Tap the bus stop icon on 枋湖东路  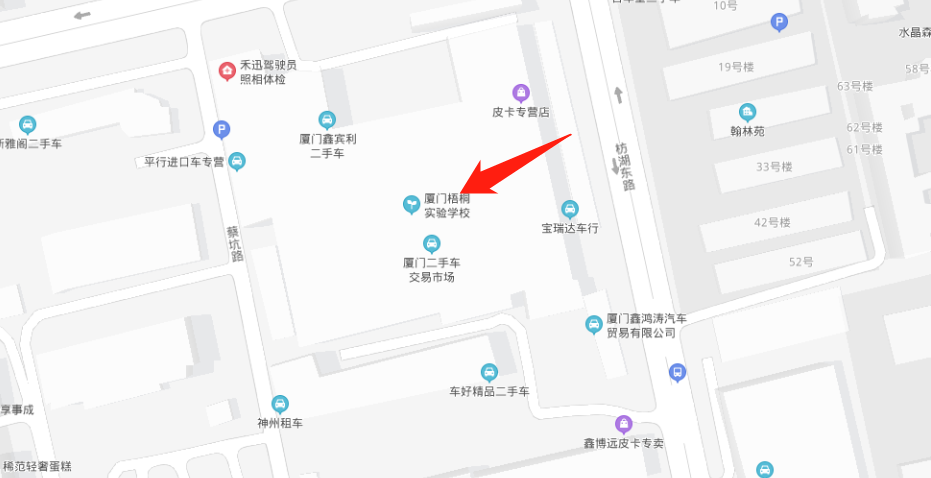tap(678, 372)
